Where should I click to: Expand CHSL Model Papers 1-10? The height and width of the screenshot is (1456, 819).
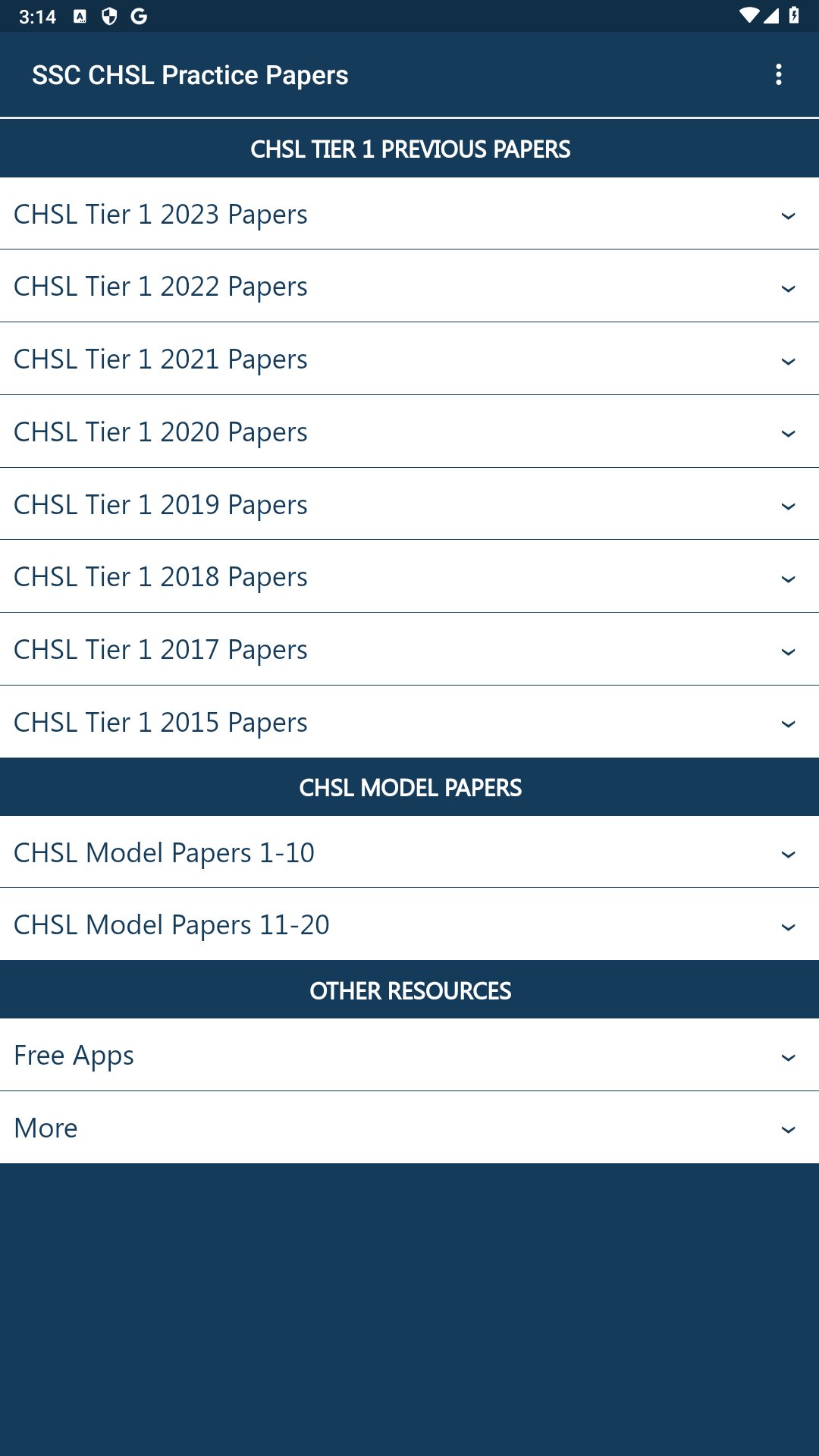(x=409, y=852)
